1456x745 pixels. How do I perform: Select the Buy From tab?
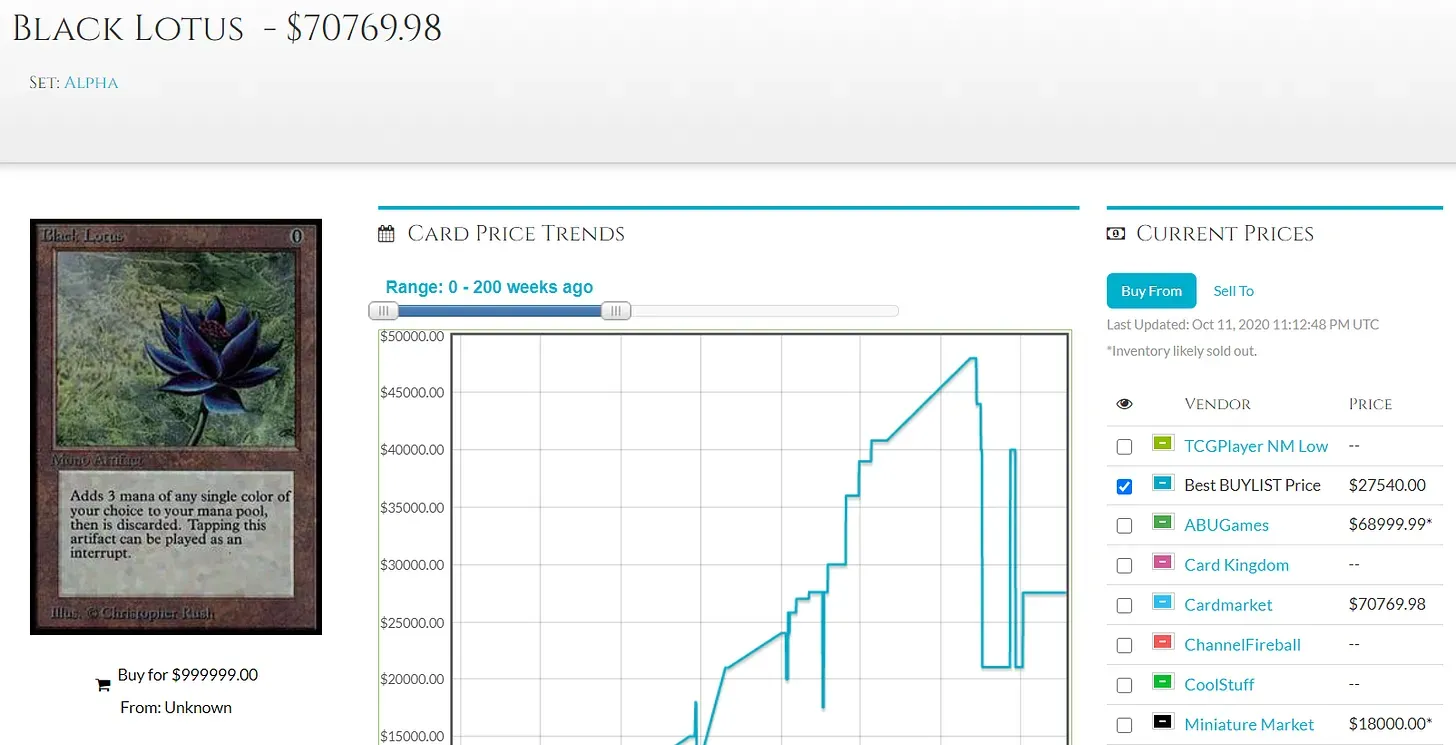click(x=1151, y=291)
